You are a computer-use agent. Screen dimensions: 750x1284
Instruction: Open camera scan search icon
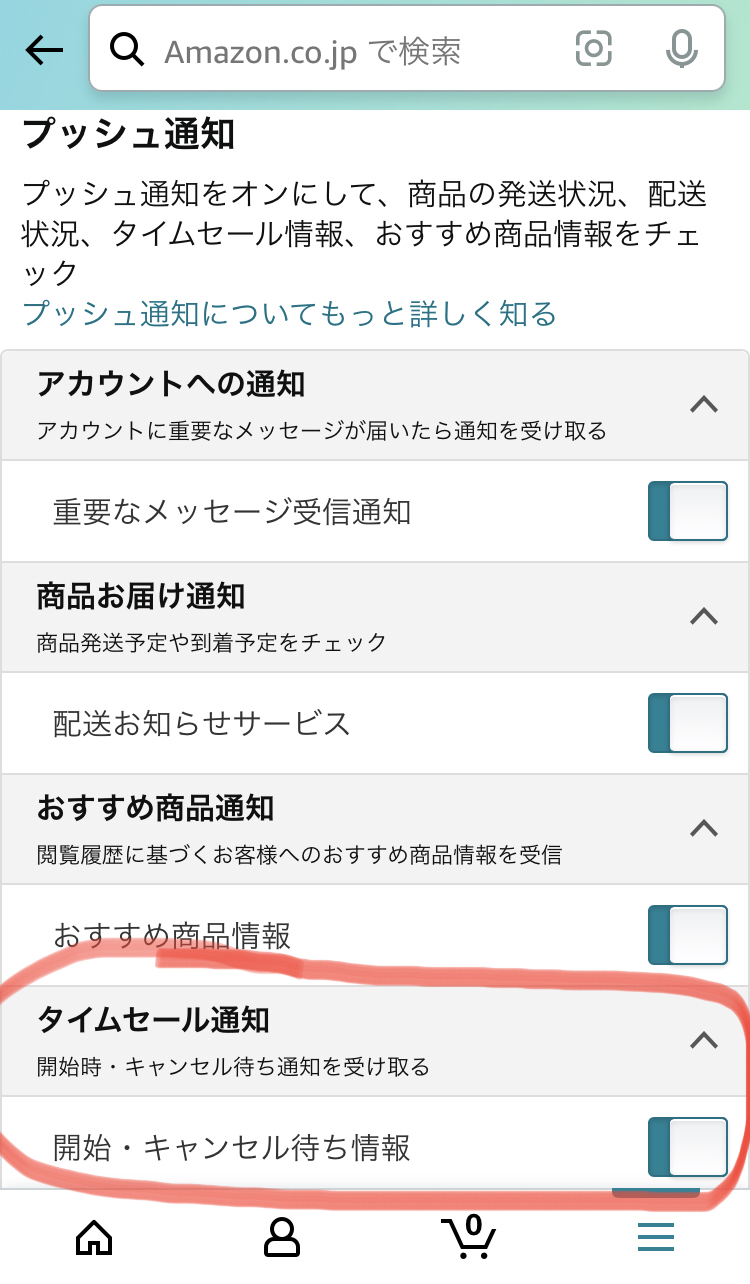593,49
